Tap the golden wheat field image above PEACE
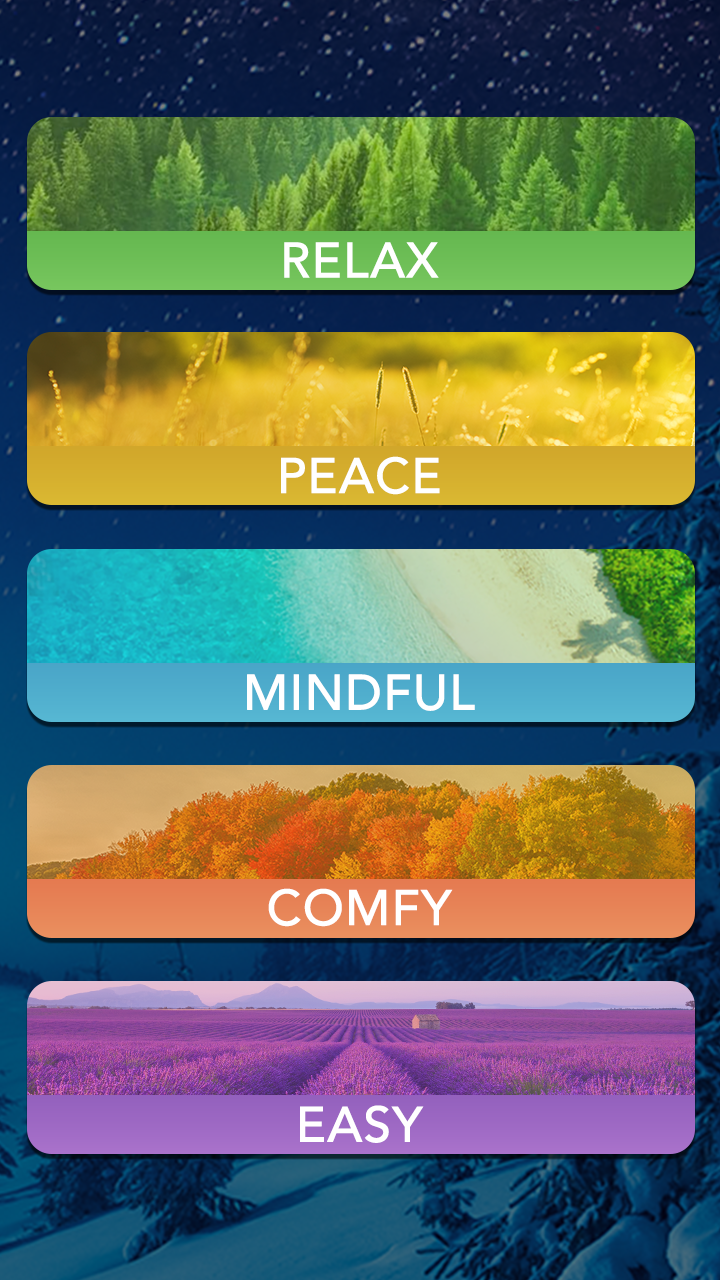The image size is (720, 1280). [x=360, y=390]
